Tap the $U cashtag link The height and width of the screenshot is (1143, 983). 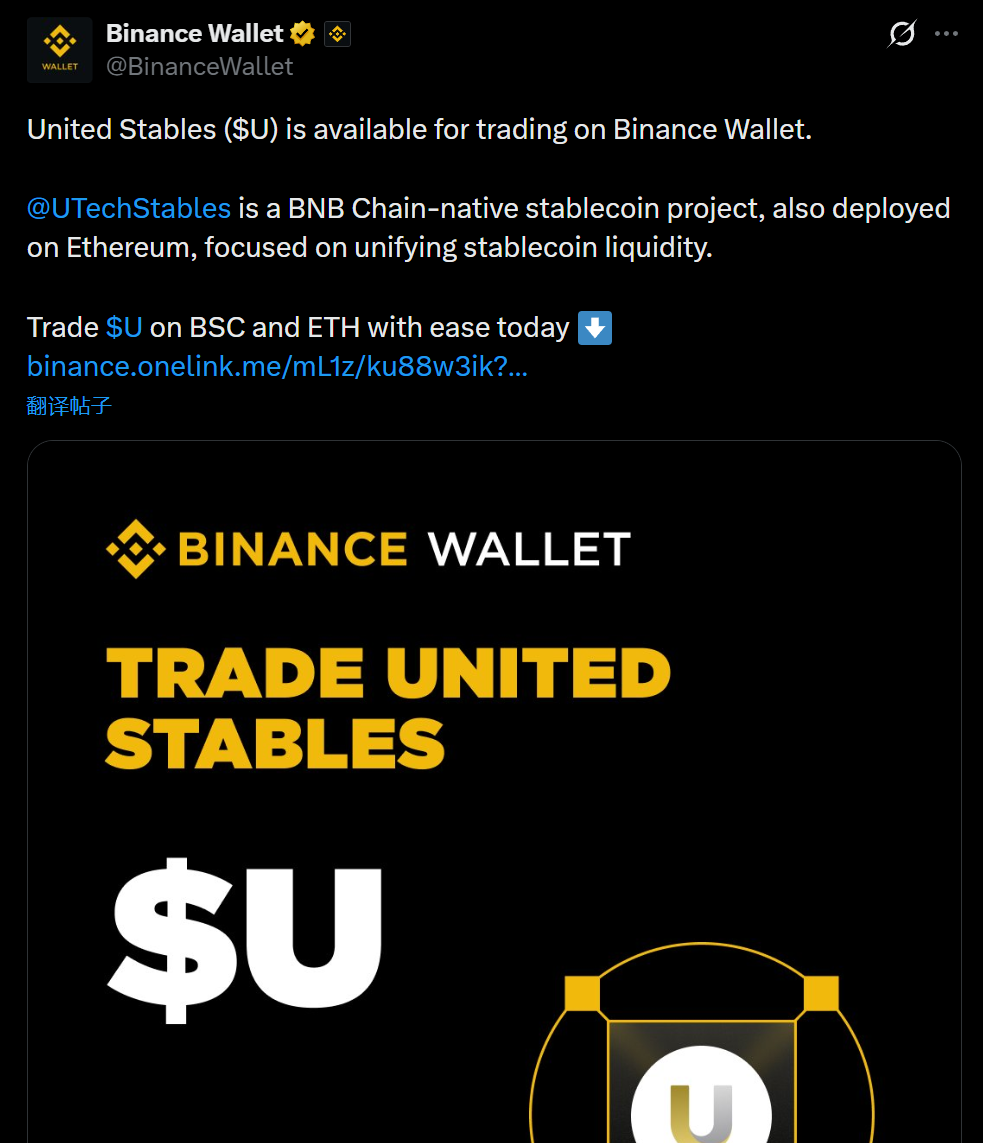124,327
